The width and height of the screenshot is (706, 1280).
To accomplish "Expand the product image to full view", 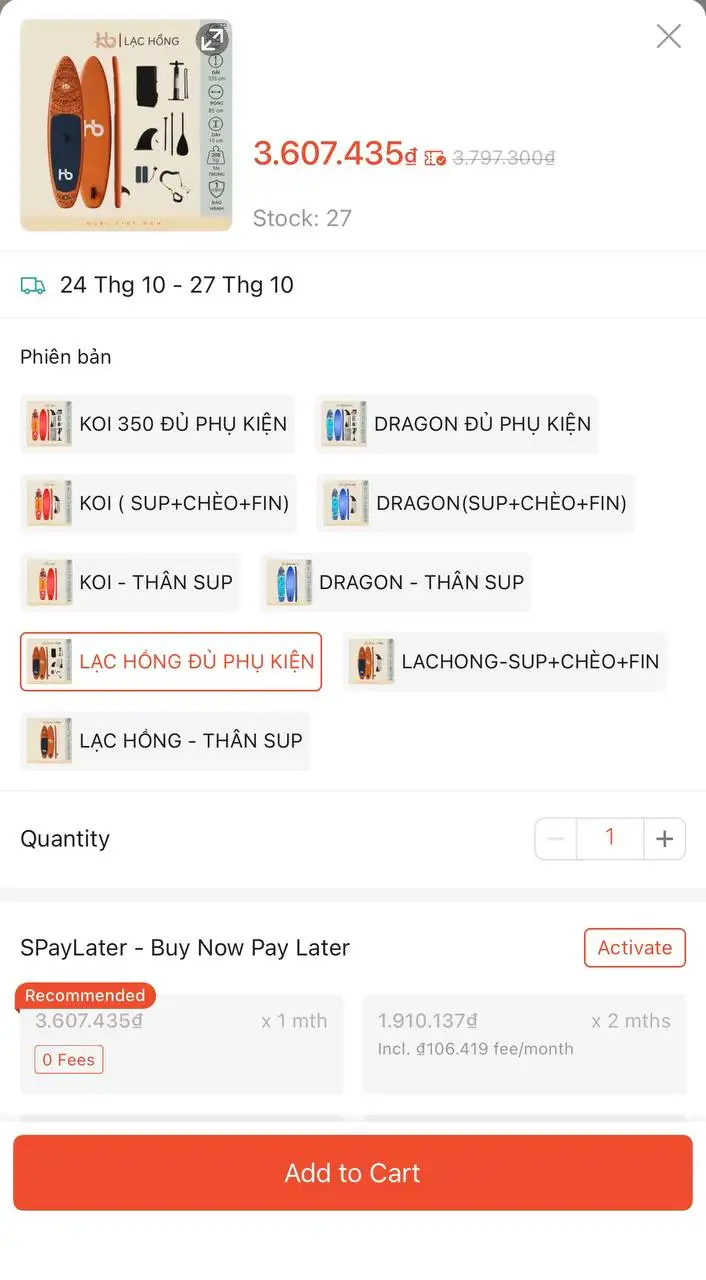I will [x=212, y=40].
